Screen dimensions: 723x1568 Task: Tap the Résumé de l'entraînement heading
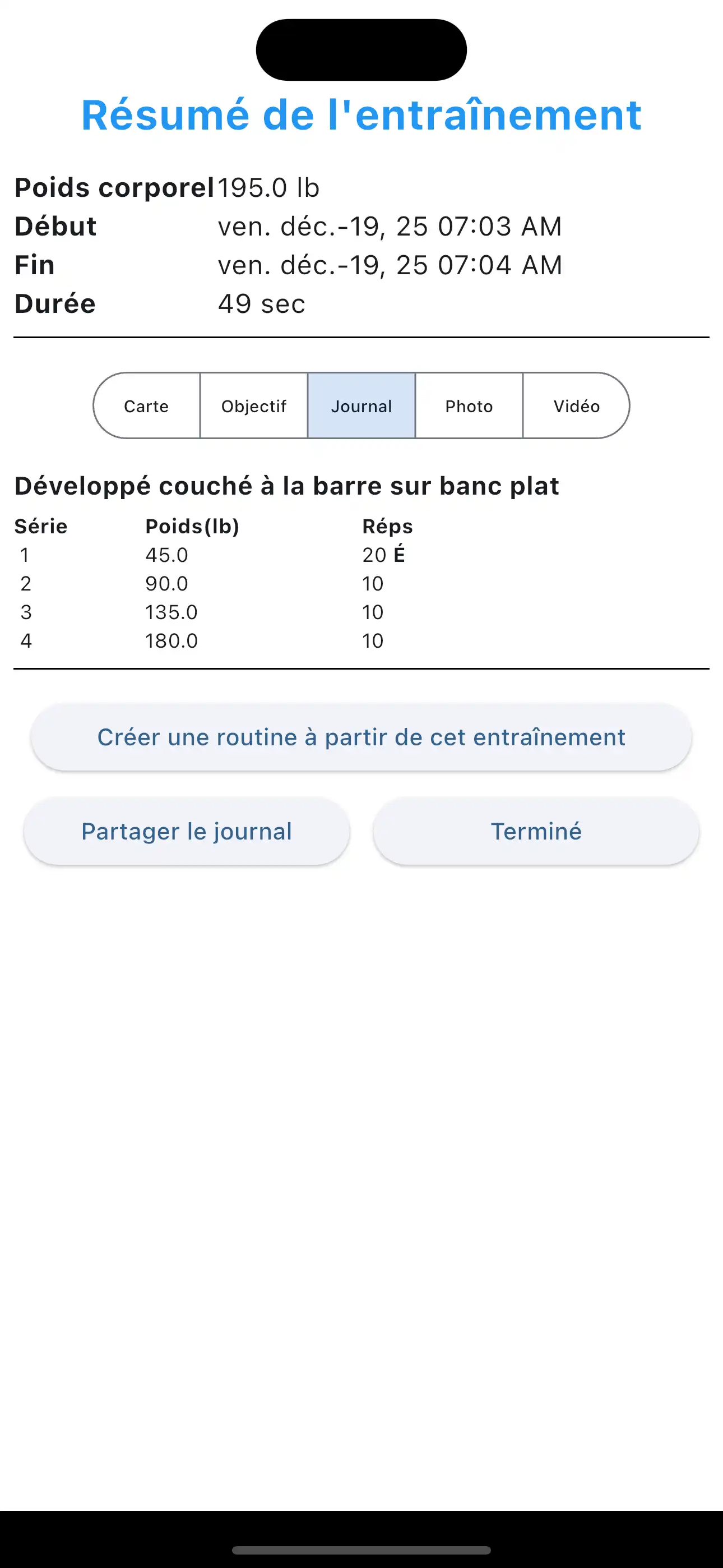pos(361,114)
